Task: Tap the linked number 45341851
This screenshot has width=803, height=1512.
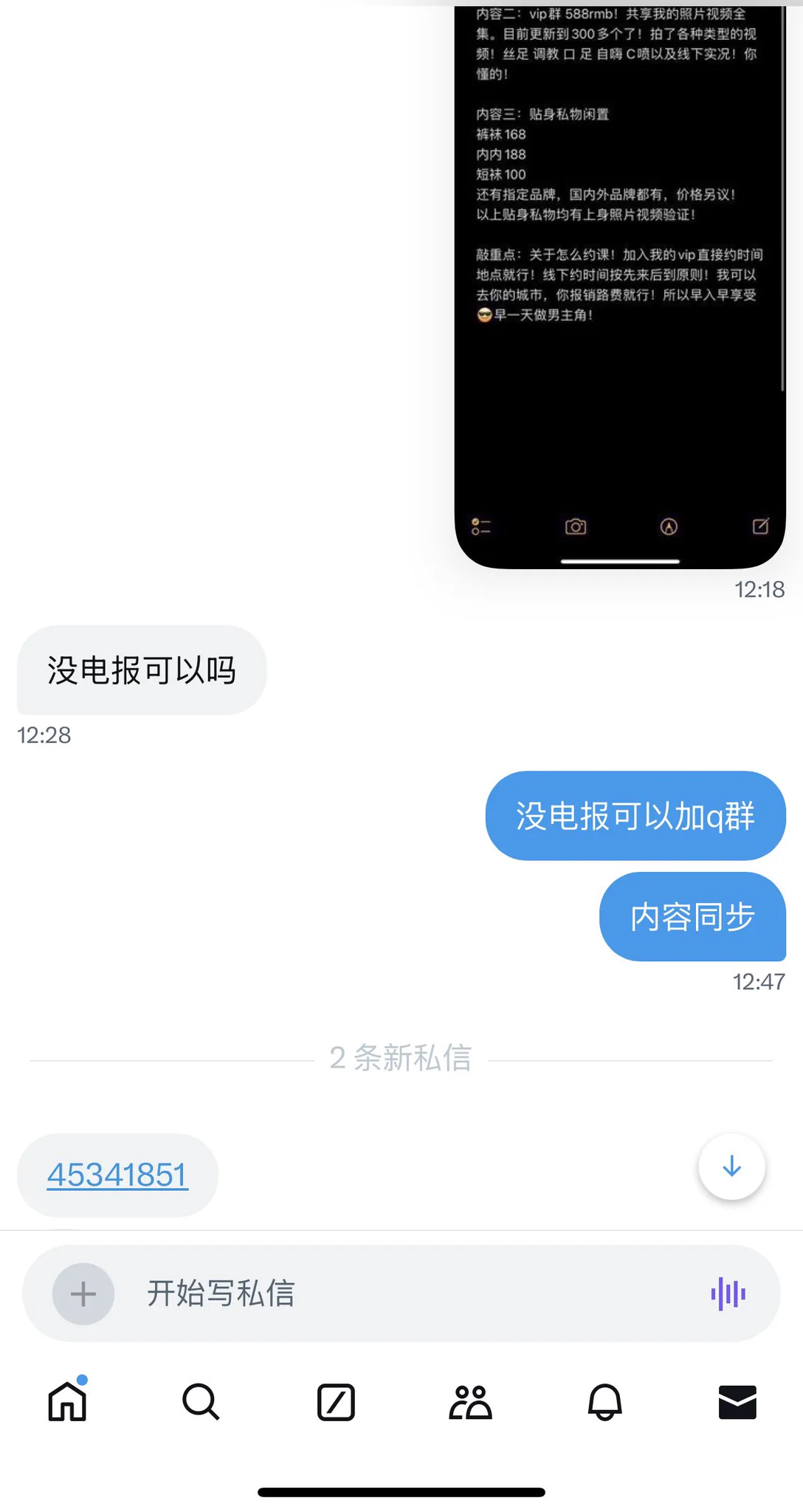Action: 118,1175
